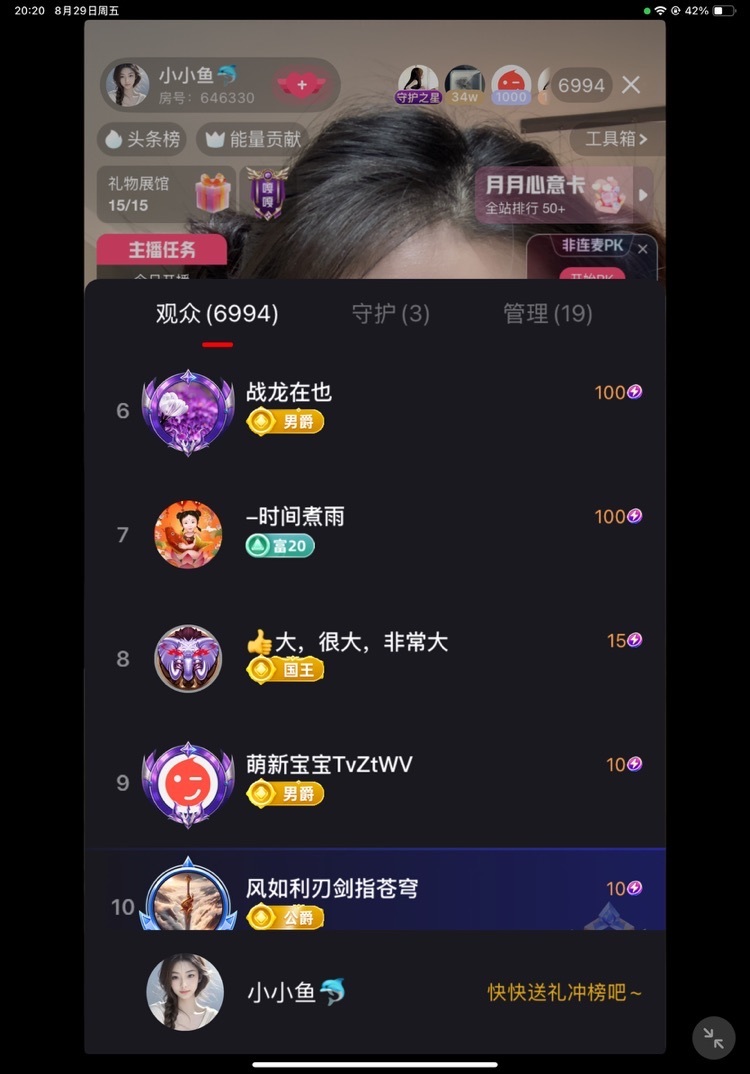This screenshot has width=750, height=1074.
Task: Open the 月月心意卡 banner
Action: pyautogui.click(x=556, y=194)
